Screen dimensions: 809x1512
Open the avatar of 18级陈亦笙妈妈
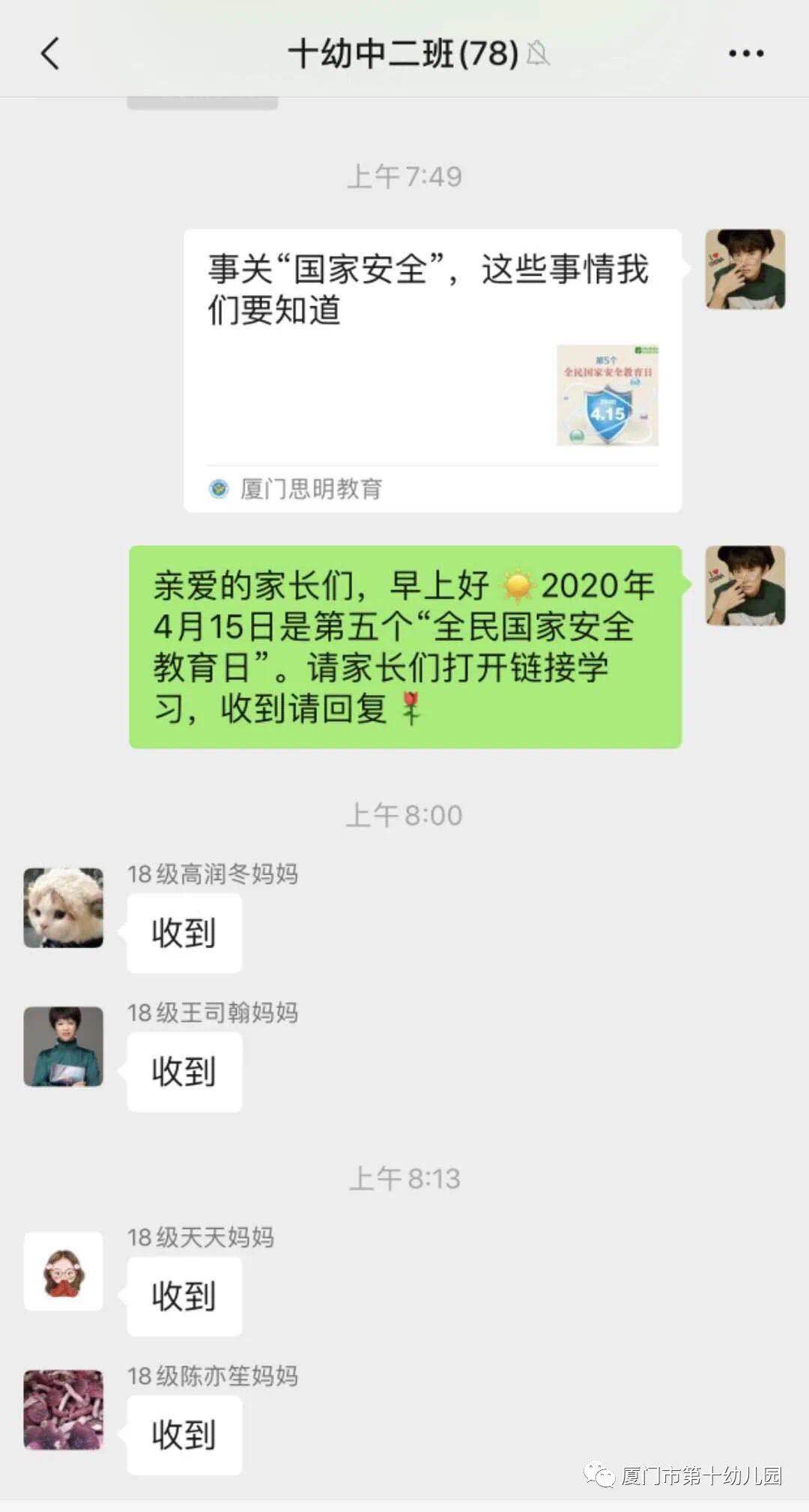(x=64, y=1410)
